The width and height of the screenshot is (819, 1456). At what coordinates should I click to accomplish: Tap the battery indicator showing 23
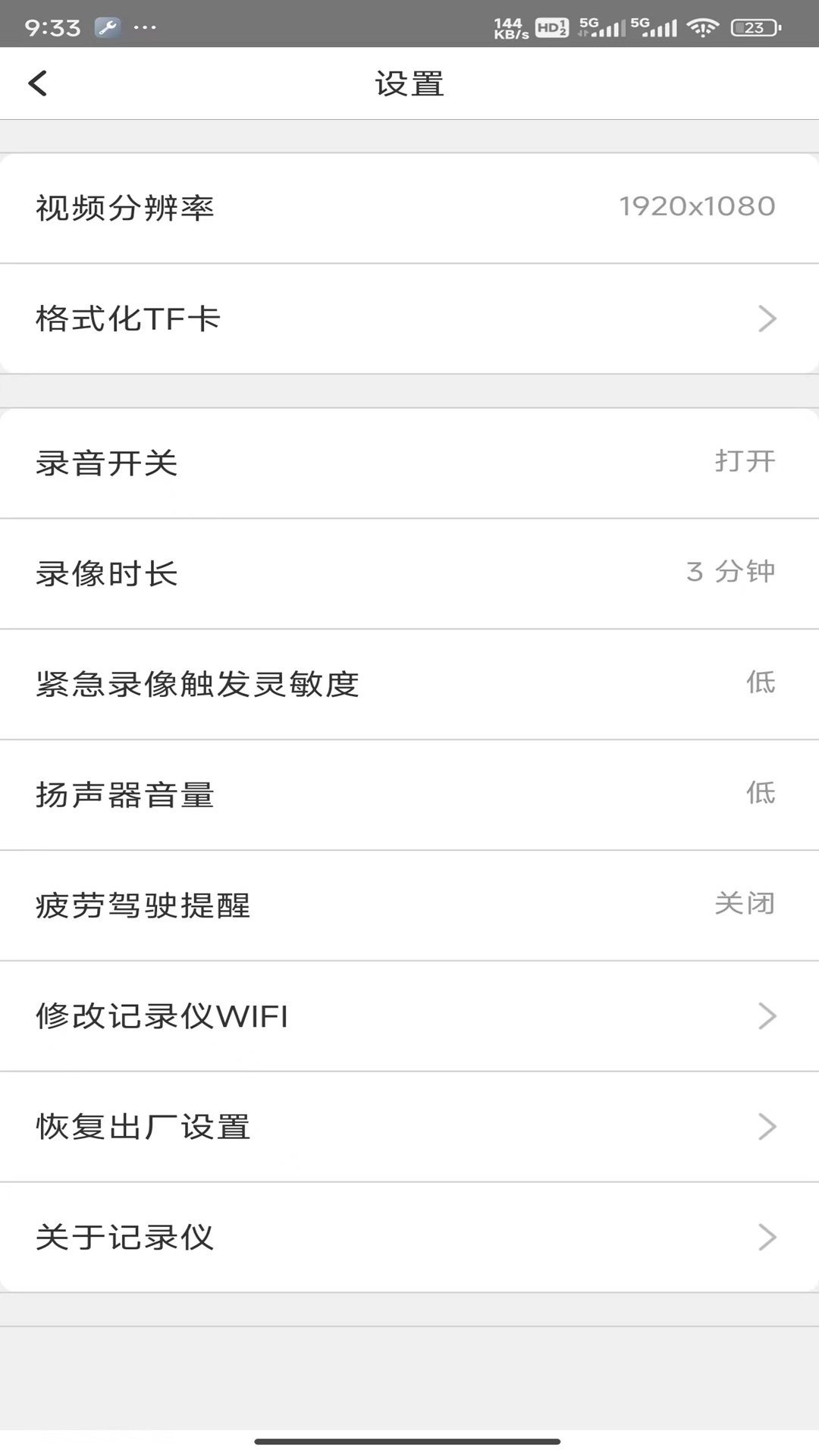click(x=753, y=27)
